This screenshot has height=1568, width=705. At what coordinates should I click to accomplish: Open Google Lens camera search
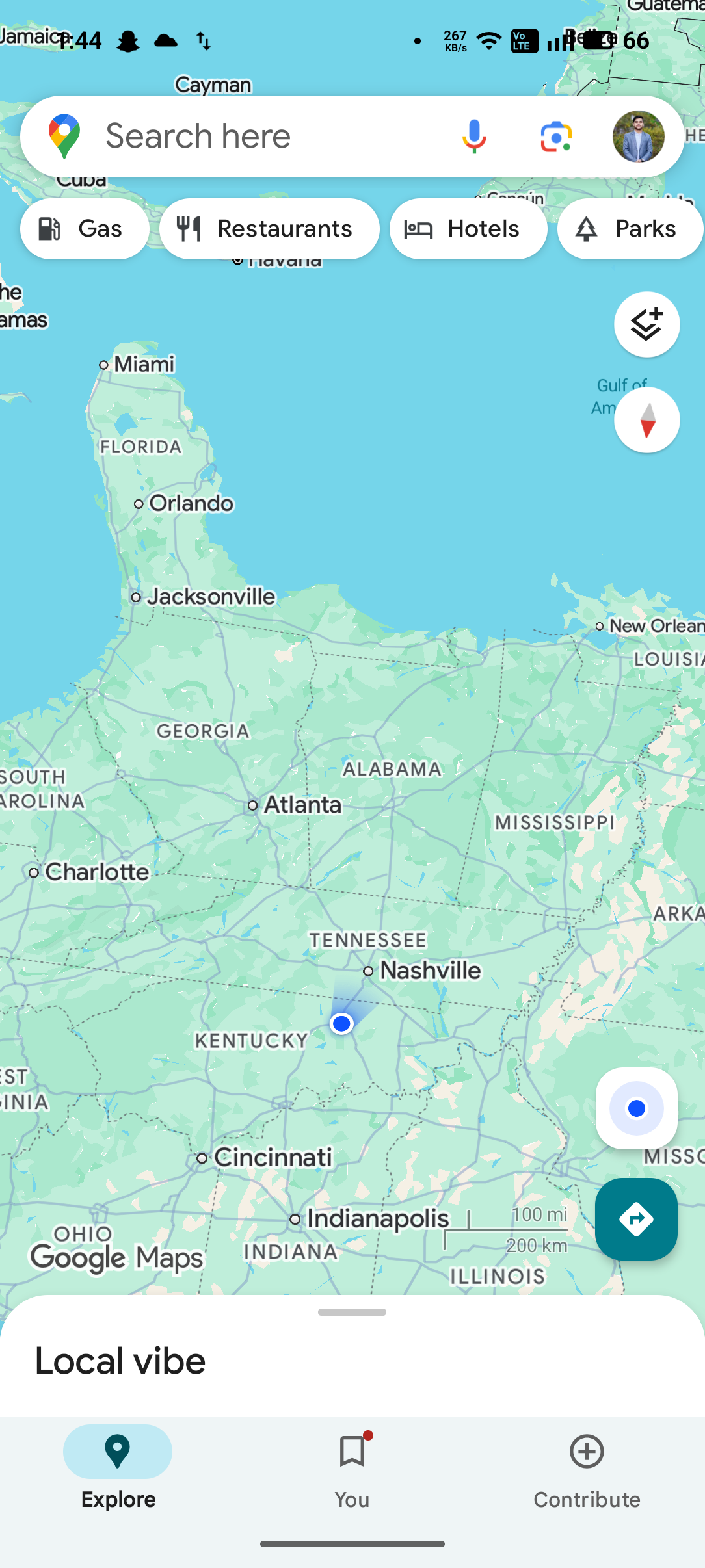556,137
